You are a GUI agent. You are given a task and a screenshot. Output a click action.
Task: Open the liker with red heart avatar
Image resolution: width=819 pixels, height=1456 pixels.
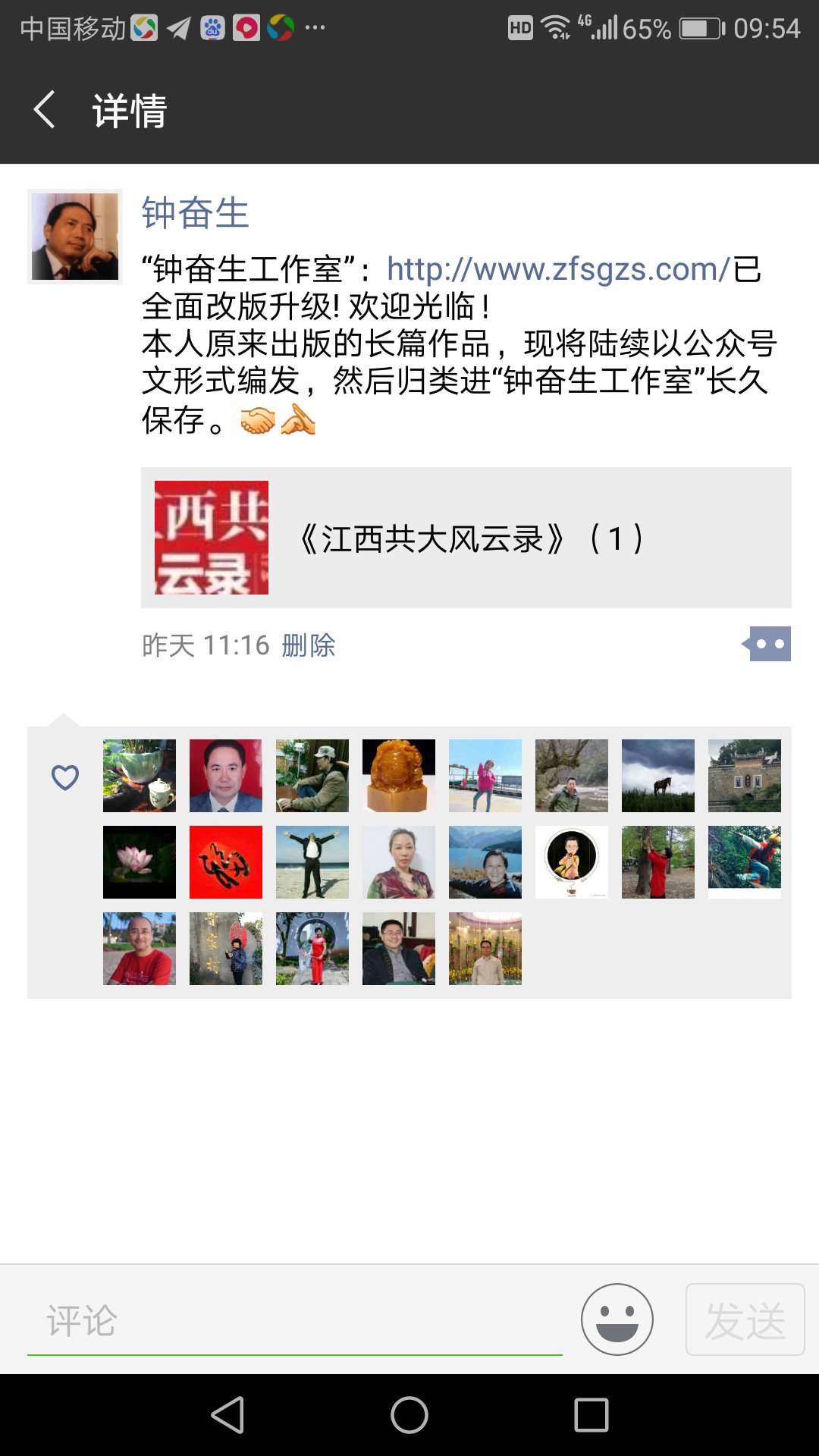[x=226, y=862]
